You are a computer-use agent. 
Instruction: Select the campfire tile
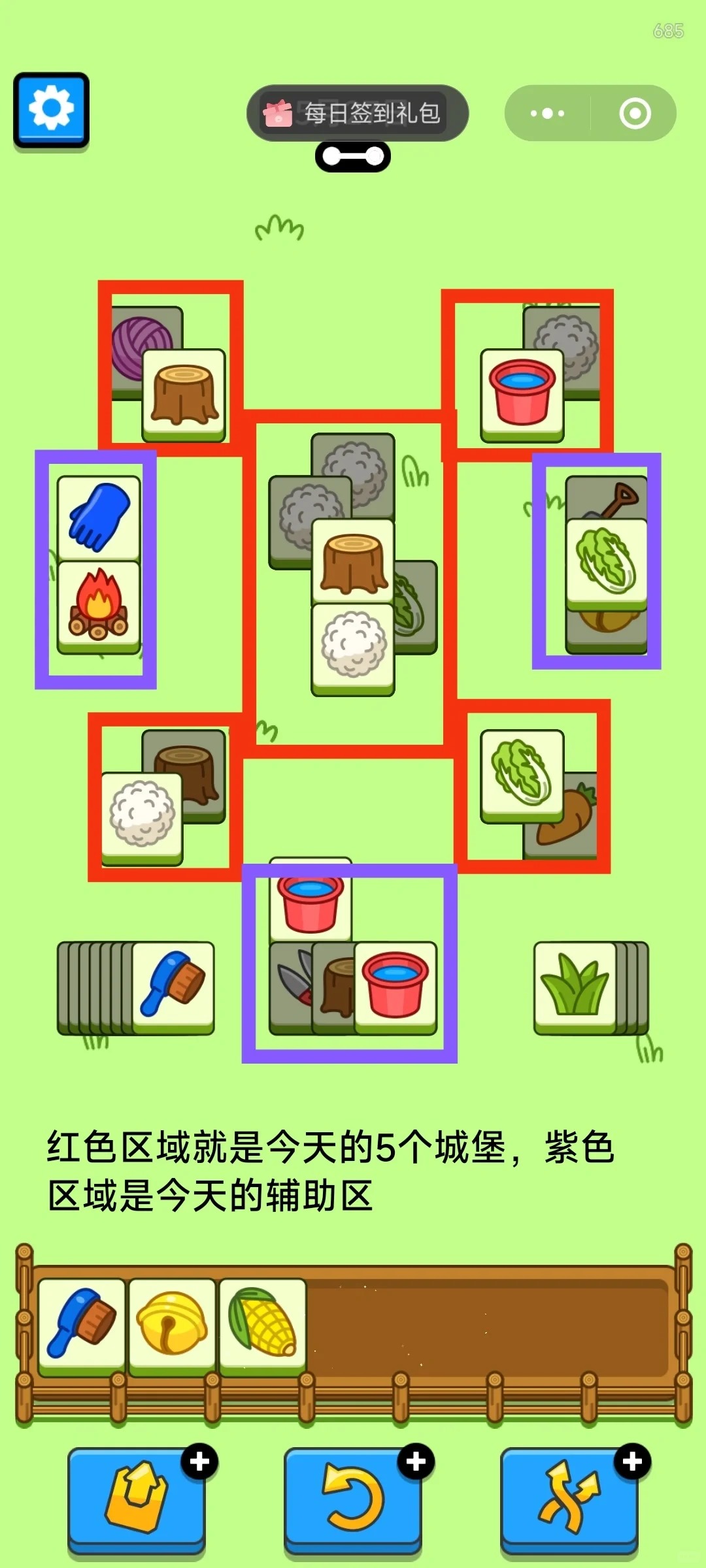tap(99, 606)
